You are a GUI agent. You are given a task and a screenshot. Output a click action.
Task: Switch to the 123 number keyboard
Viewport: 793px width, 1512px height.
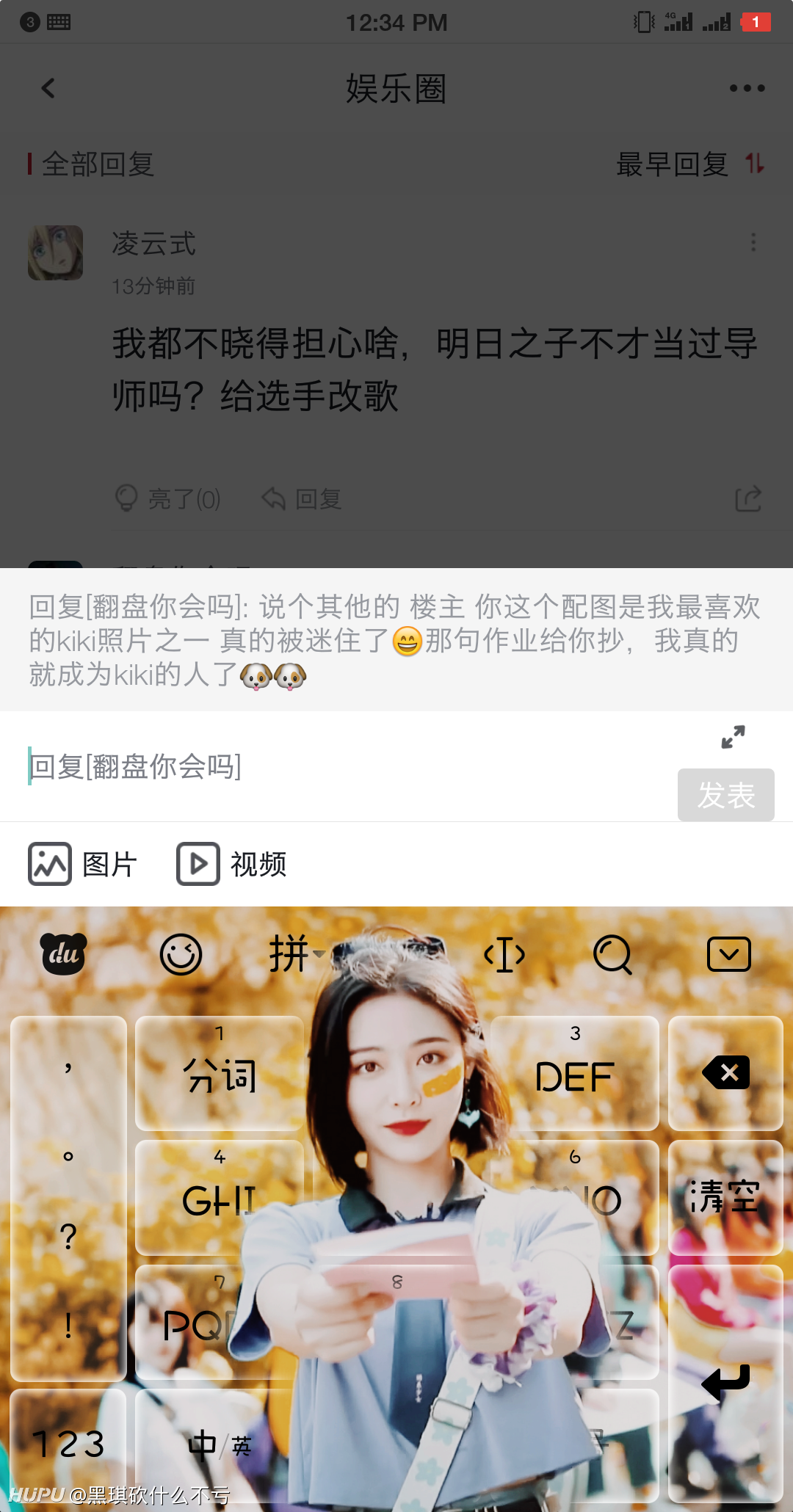pyautogui.click(x=68, y=1444)
